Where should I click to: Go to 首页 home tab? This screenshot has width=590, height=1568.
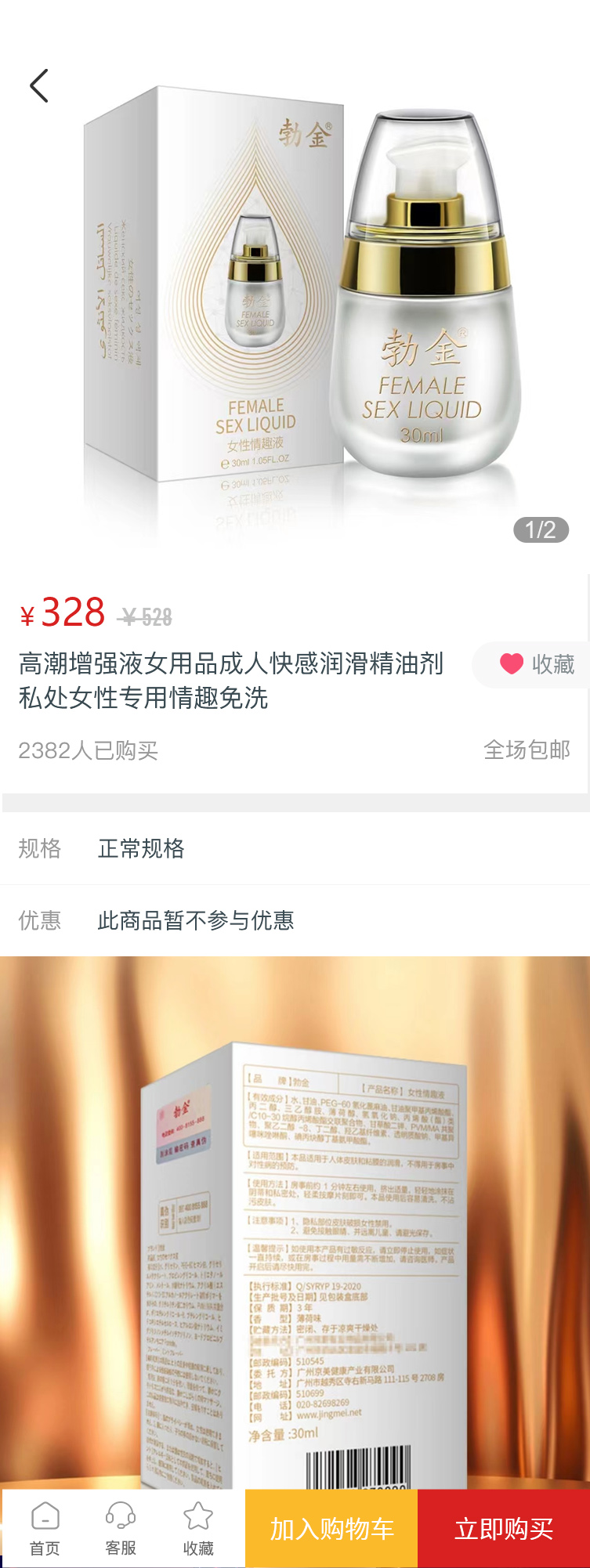tap(45, 1528)
